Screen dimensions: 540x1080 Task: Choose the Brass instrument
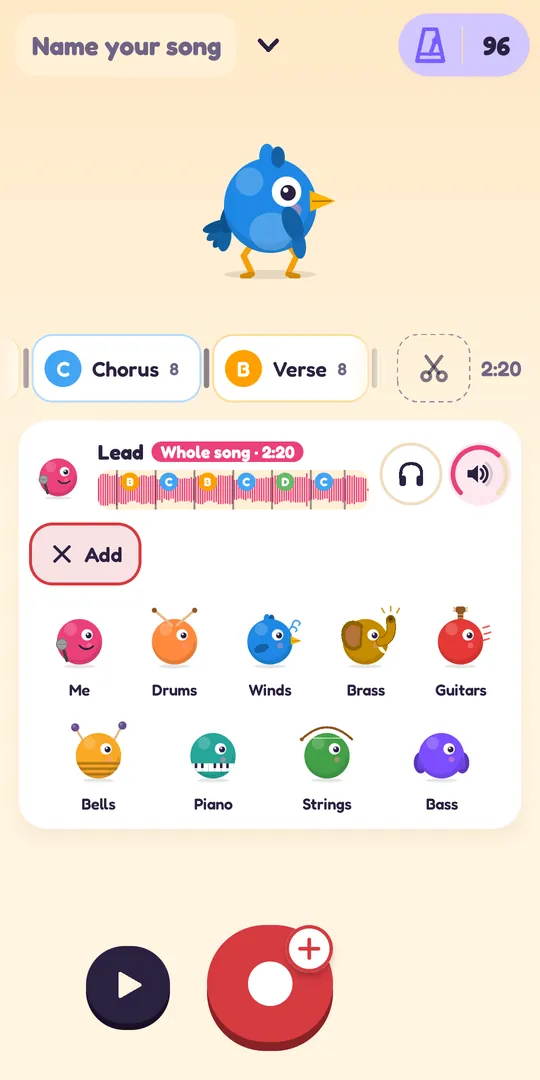[366, 652]
